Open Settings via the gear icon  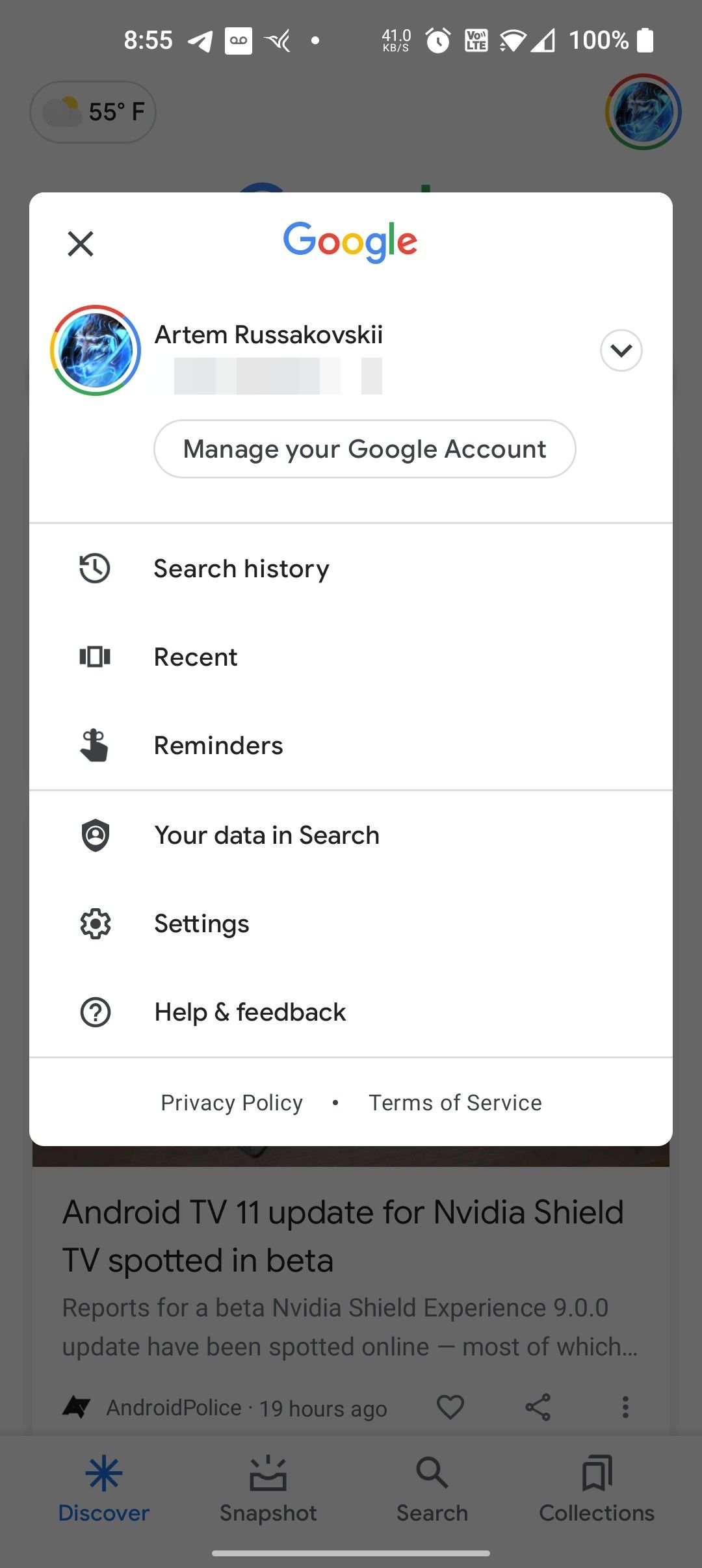click(94, 923)
